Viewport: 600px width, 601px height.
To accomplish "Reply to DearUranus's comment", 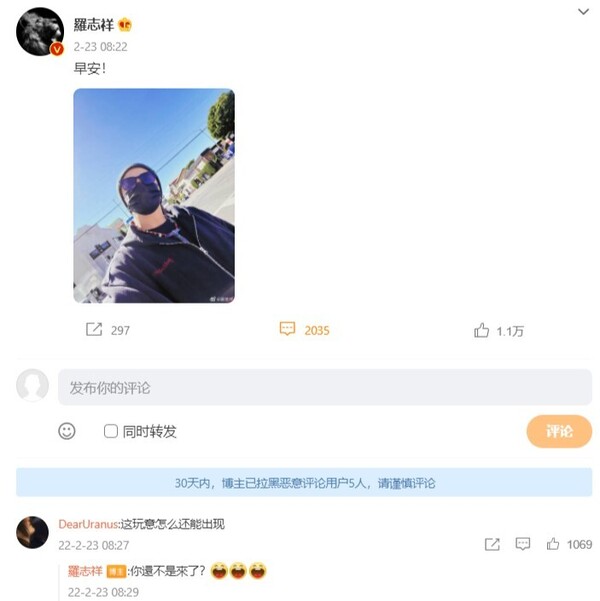I will pos(522,544).
